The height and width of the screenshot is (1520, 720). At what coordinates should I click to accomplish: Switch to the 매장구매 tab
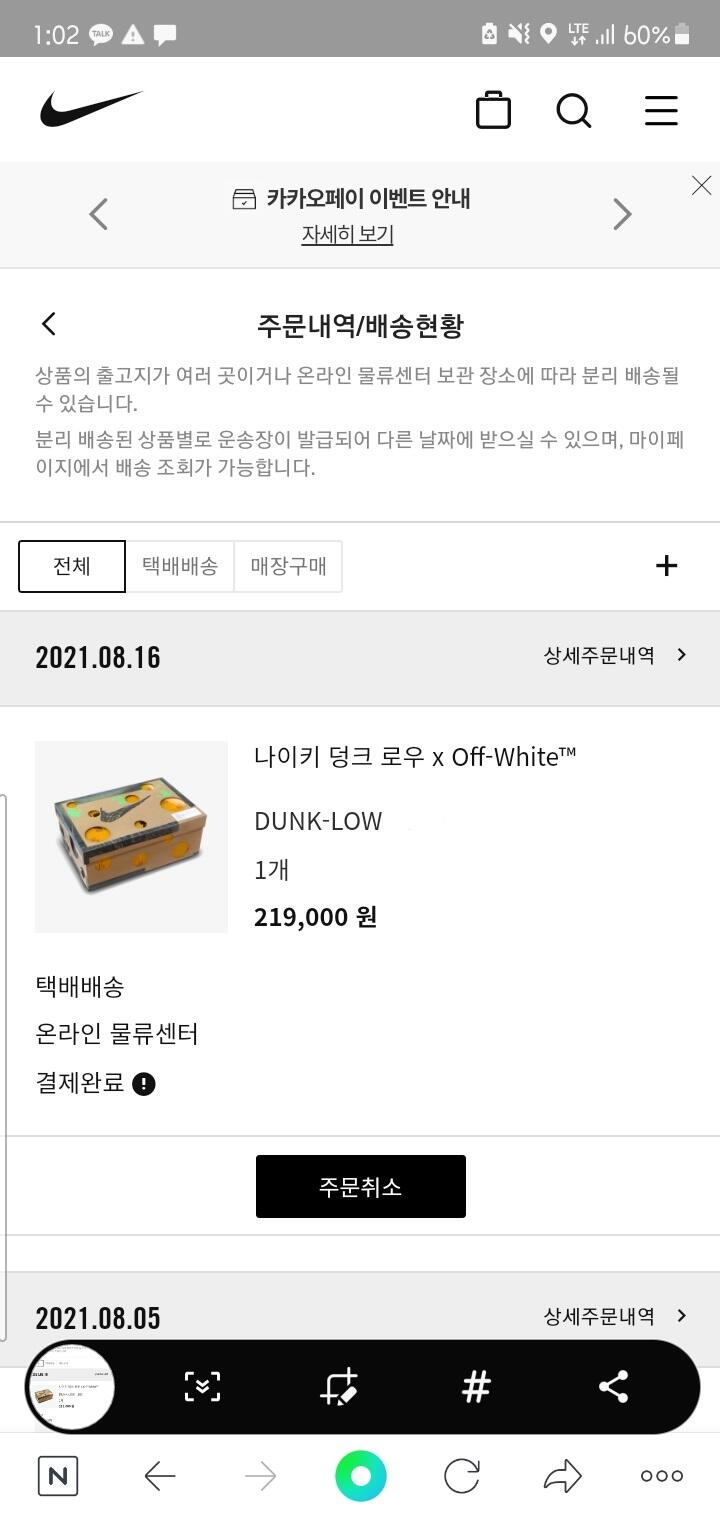tap(288, 567)
